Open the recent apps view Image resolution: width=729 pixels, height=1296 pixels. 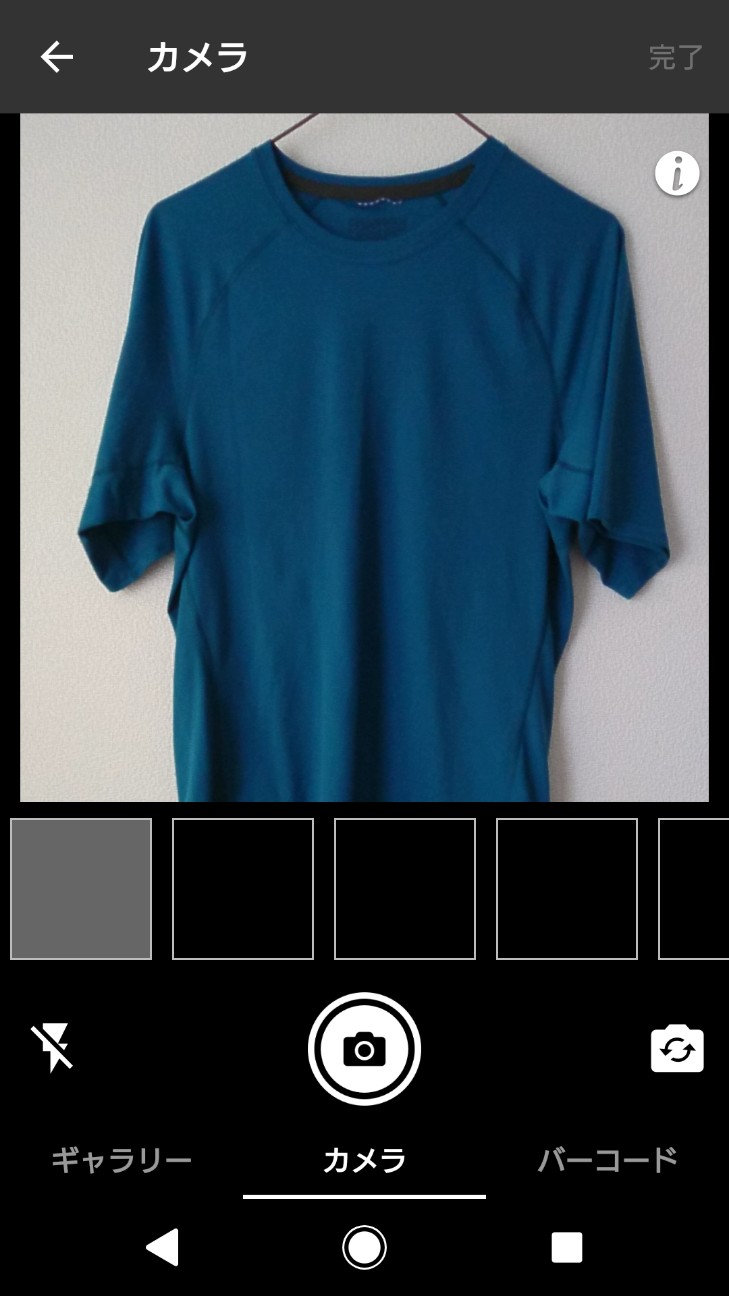click(x=567, y=1247)
